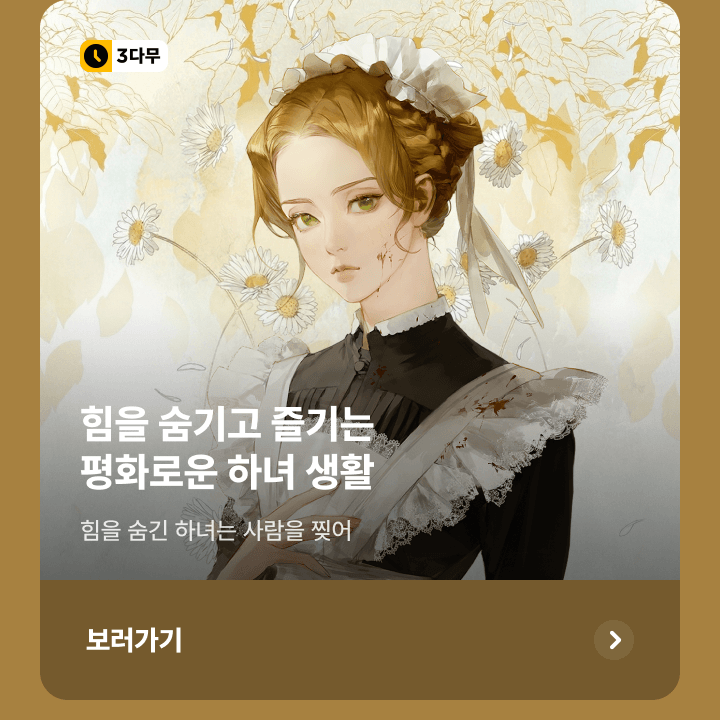720x720 pixels.
Task: Open the '평화로운 하녀 생활' promotional card
Action: click(360, 300)
